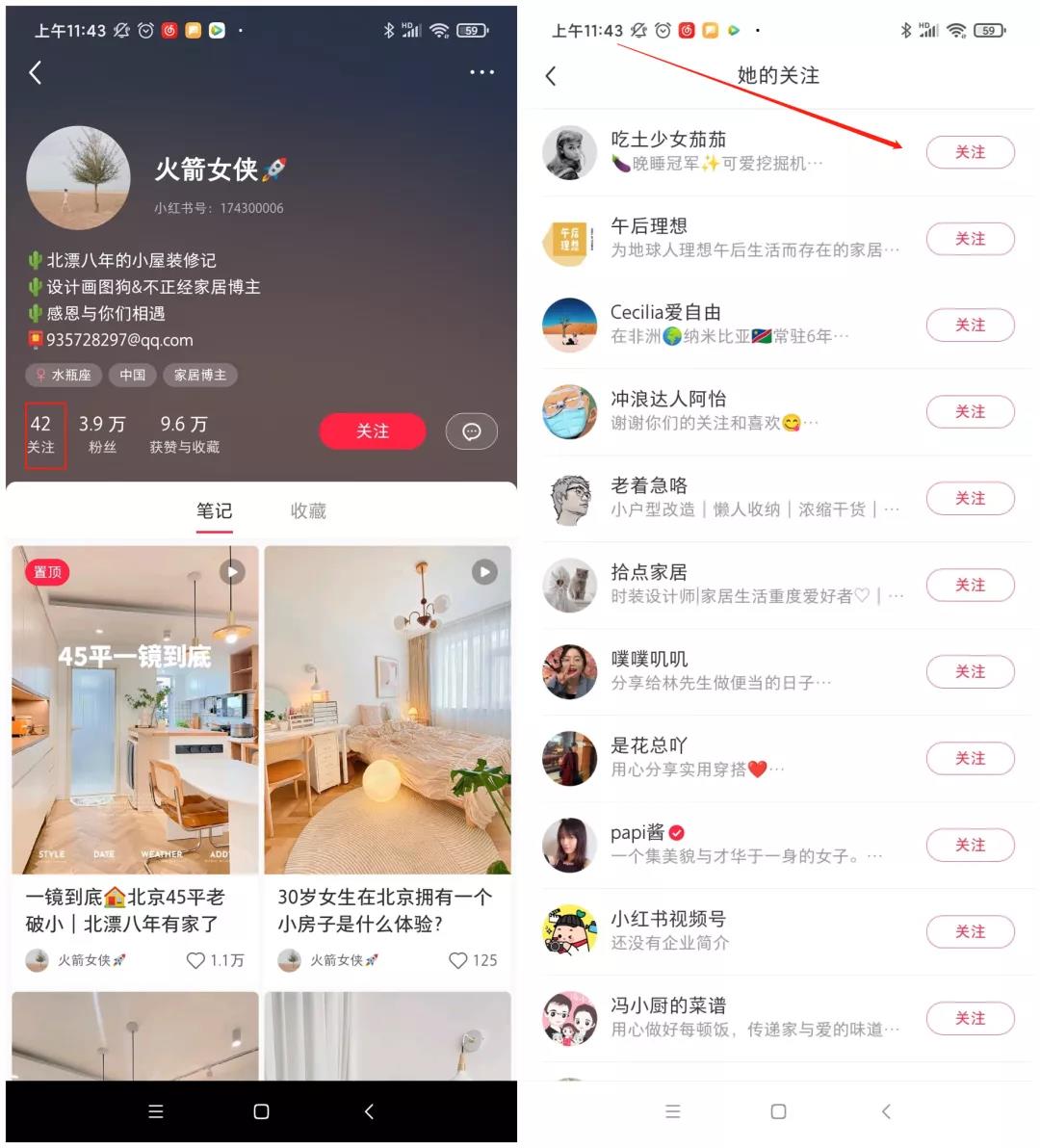Go back from 火箭女侠's profile page
1040x1148 pixels.
(x=36, y=73)
